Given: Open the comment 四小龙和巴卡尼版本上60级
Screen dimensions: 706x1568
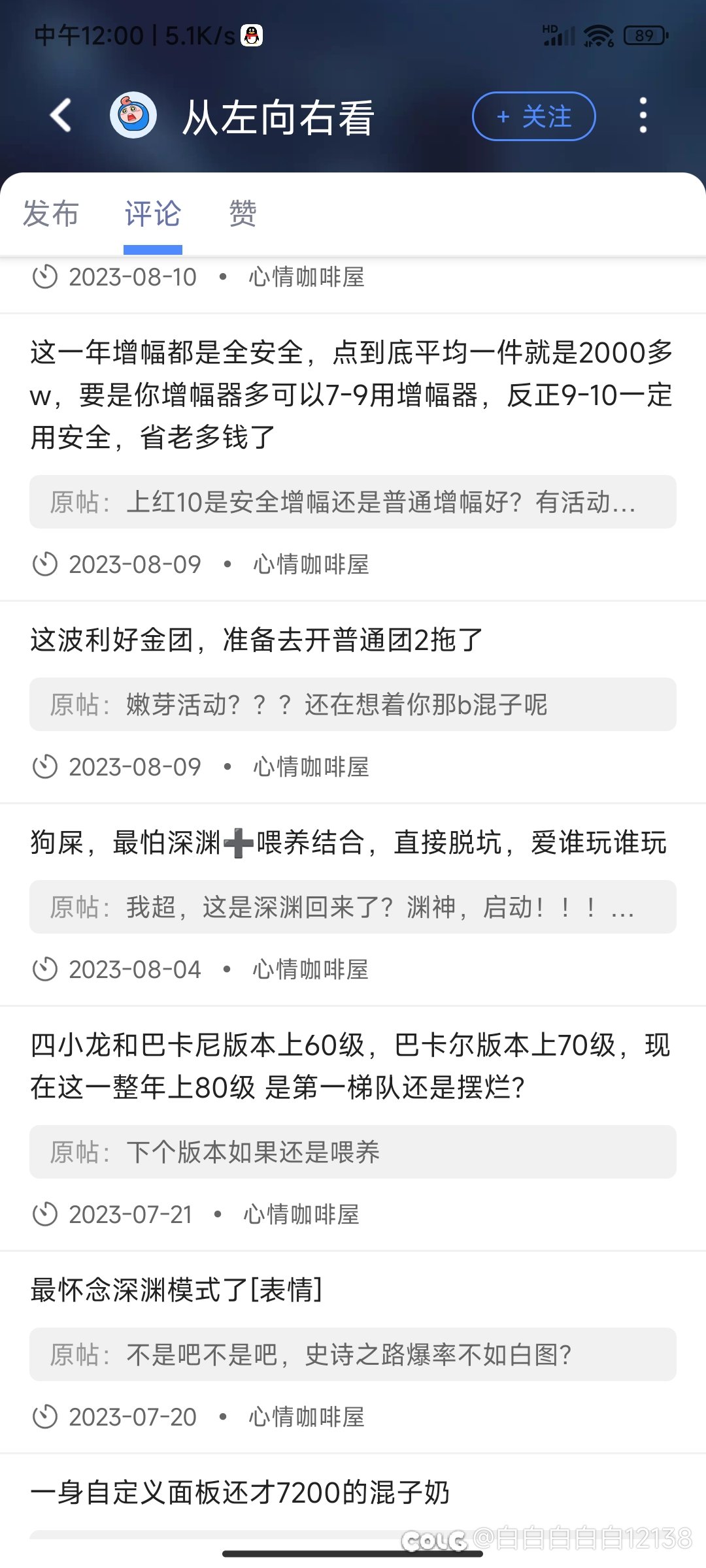Looking at the screenshot, I should (x=350, y=1066).
